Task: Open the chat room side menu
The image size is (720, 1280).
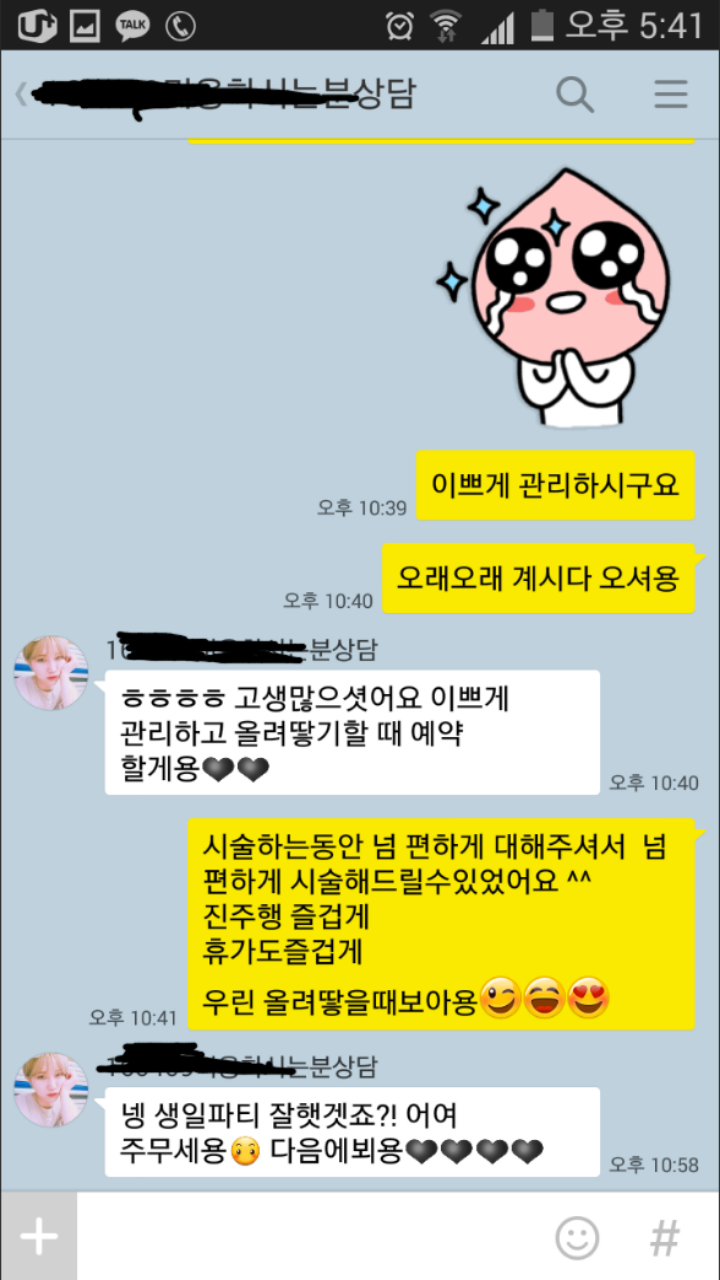Action: 671,95
